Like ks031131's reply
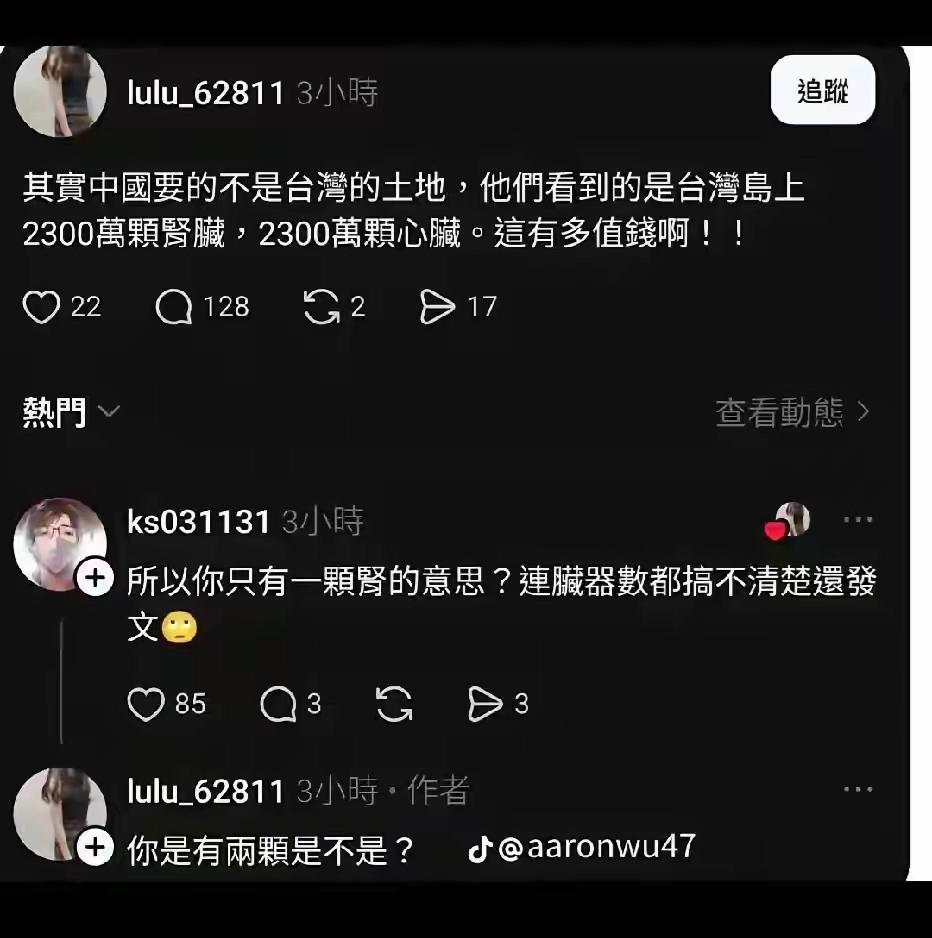 (x=146, y=704)
